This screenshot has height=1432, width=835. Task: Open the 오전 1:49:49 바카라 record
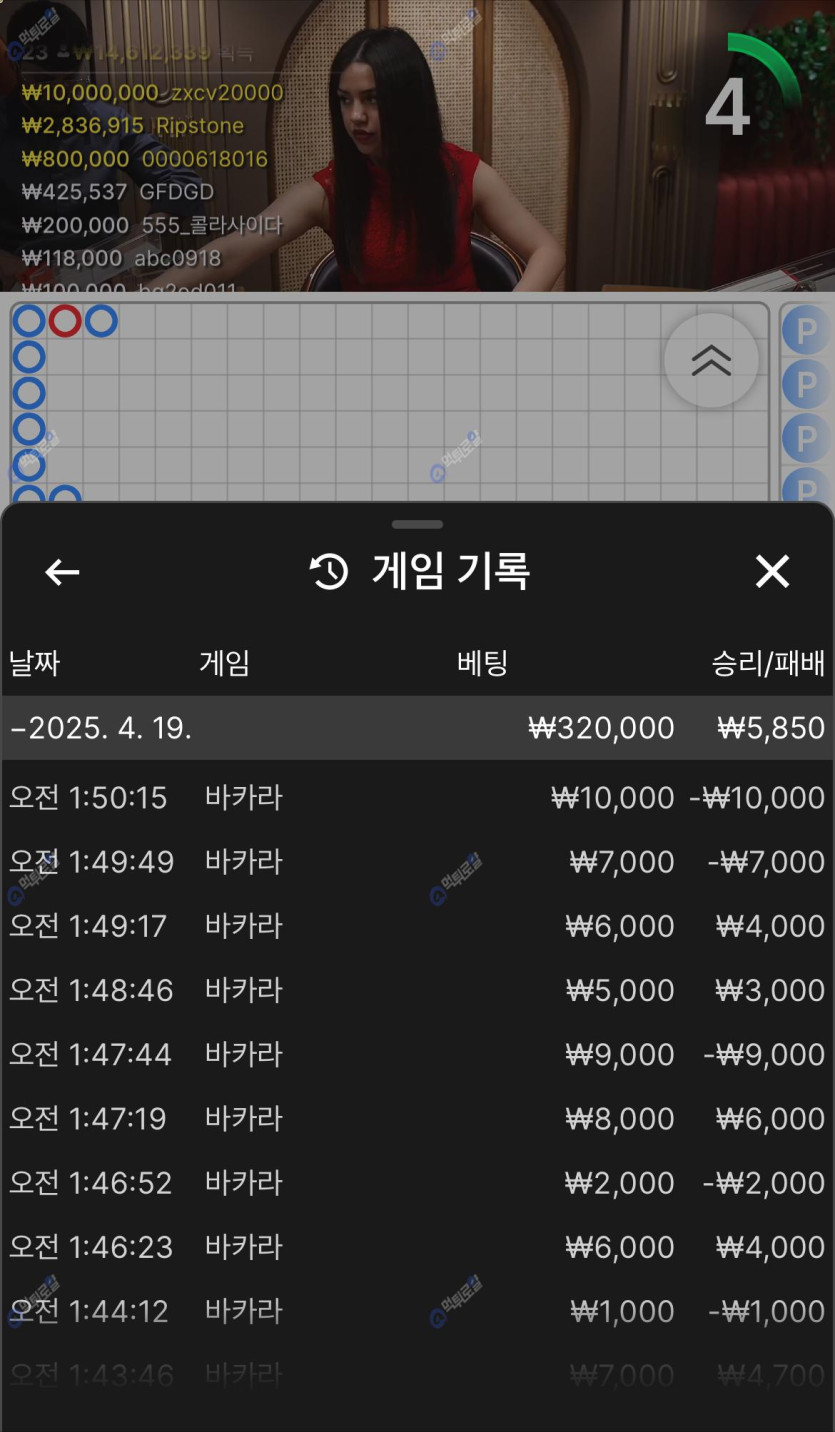[417, 862]
